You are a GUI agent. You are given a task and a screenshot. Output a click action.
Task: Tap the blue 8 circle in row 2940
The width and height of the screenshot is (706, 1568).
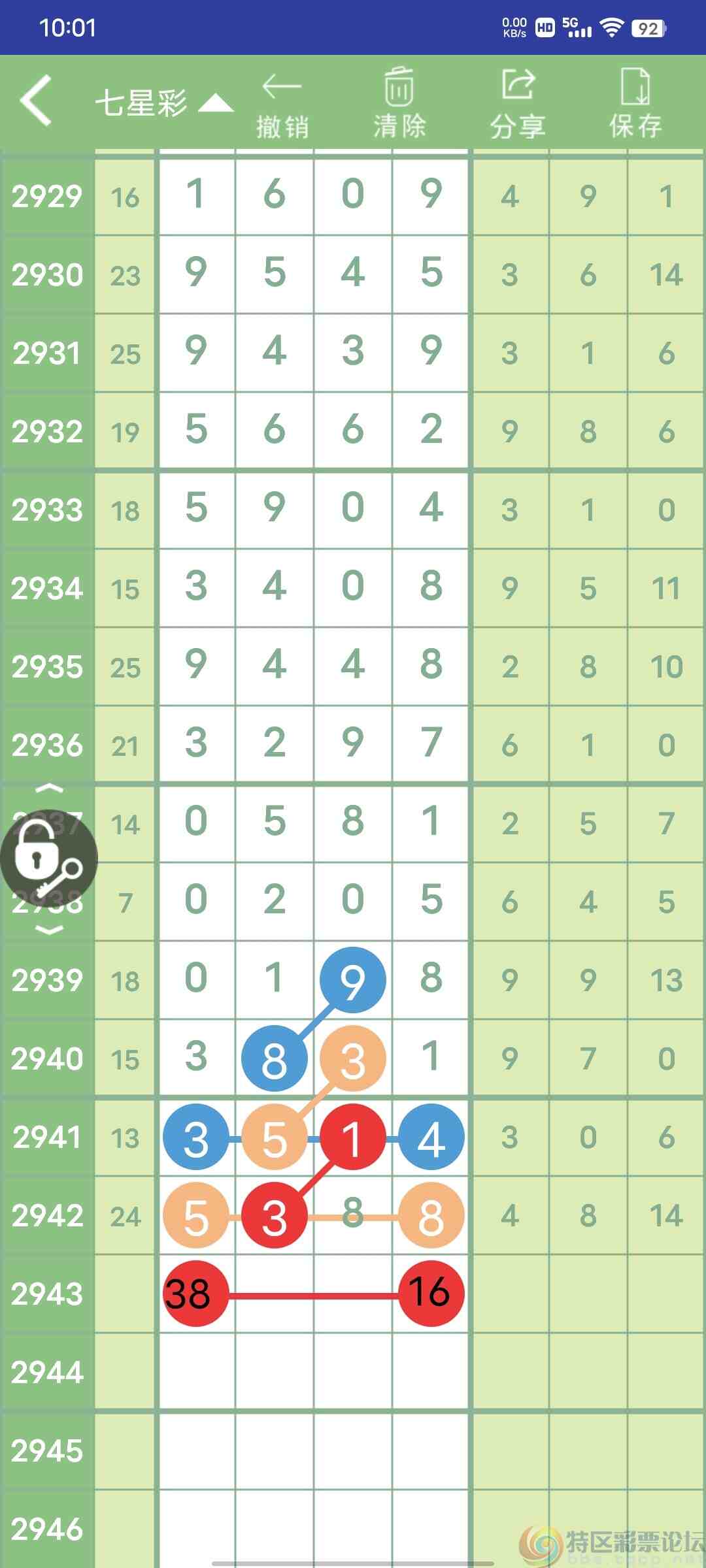pyautogui.click(x=275, y=1058)
